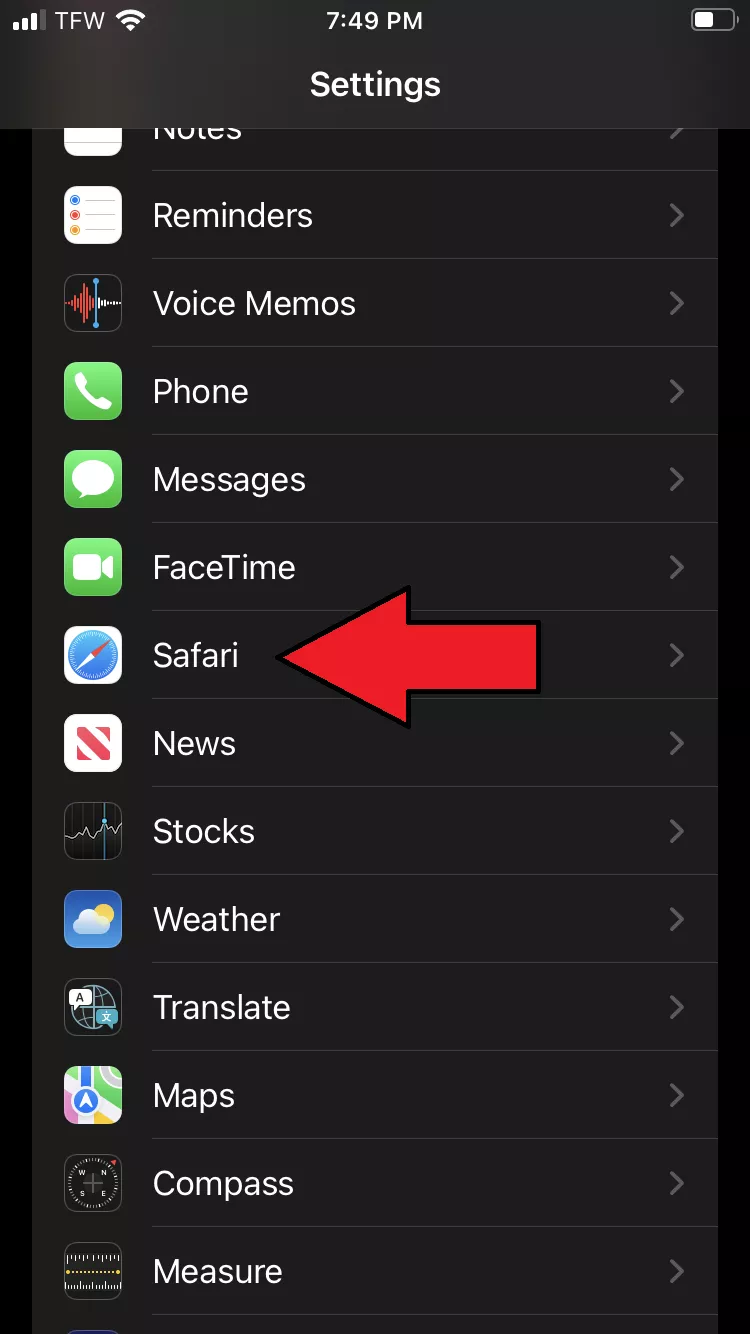Open Translate settings
The width and height of the screenshot is (750, 1334).
(375, 1007)
